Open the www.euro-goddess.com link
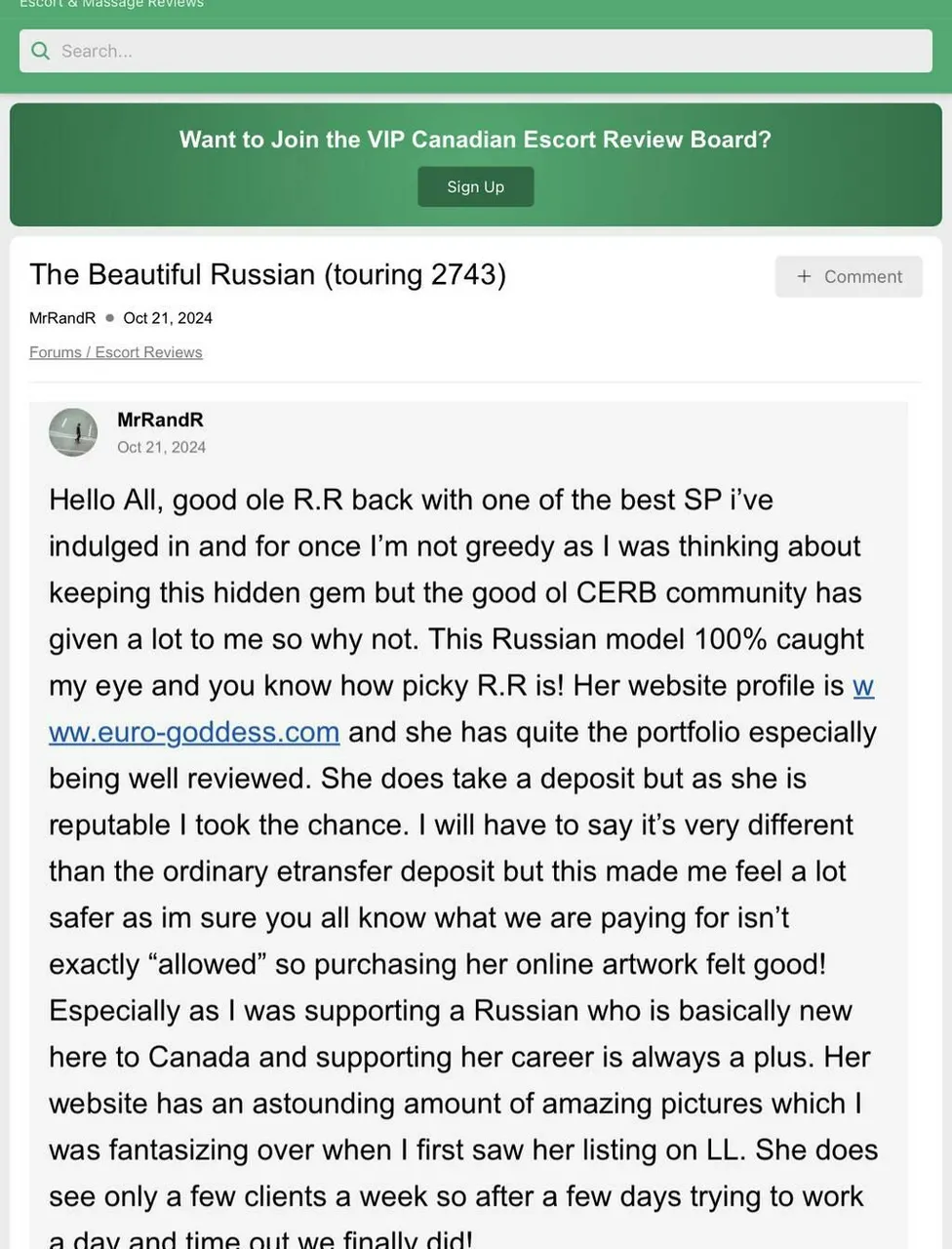The image size is (952, 1249). [x=194, y=732]
